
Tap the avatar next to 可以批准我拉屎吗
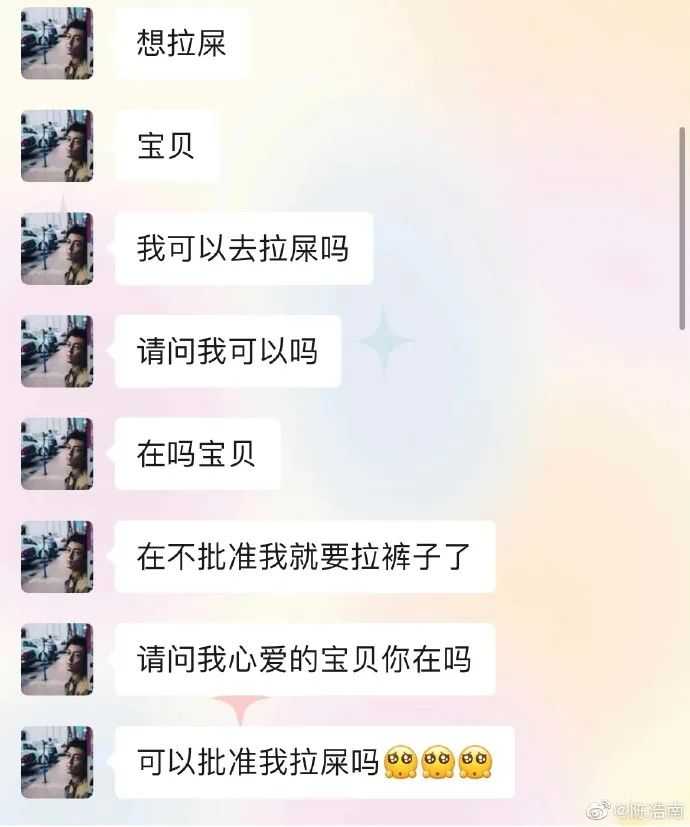57,762
